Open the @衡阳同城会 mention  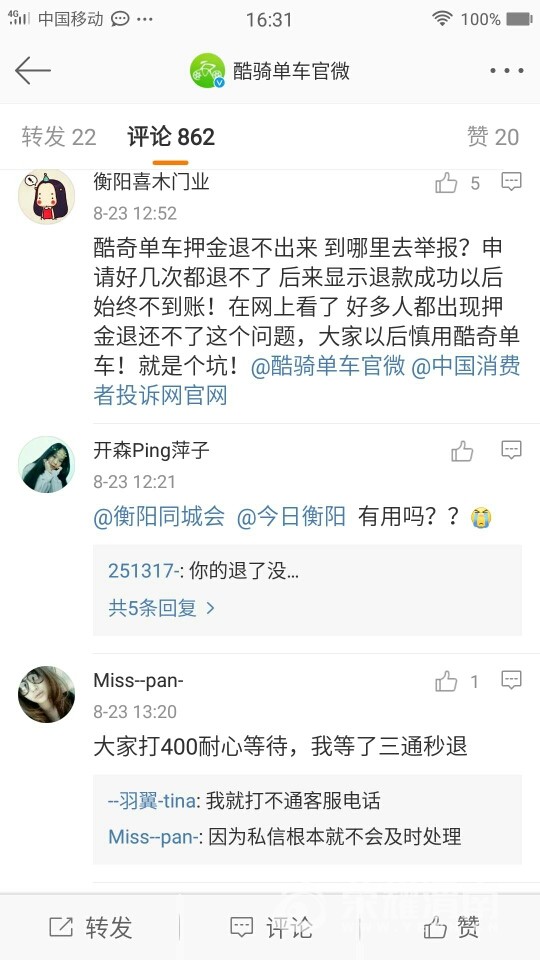(x=159, y=517)
